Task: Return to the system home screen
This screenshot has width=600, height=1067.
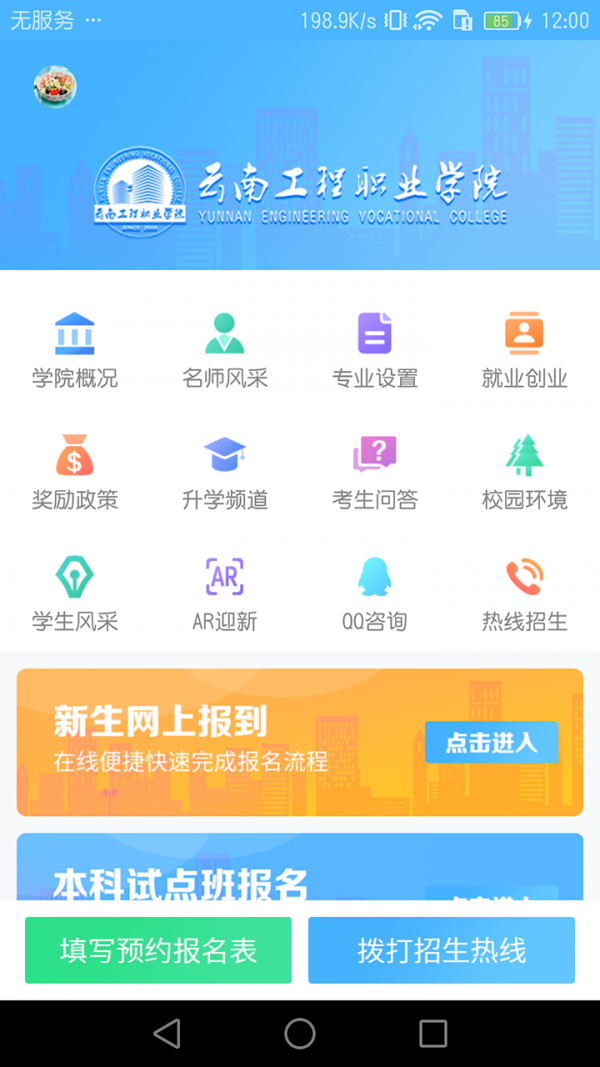Action: pyautogui.click(x=300, y=1033)
